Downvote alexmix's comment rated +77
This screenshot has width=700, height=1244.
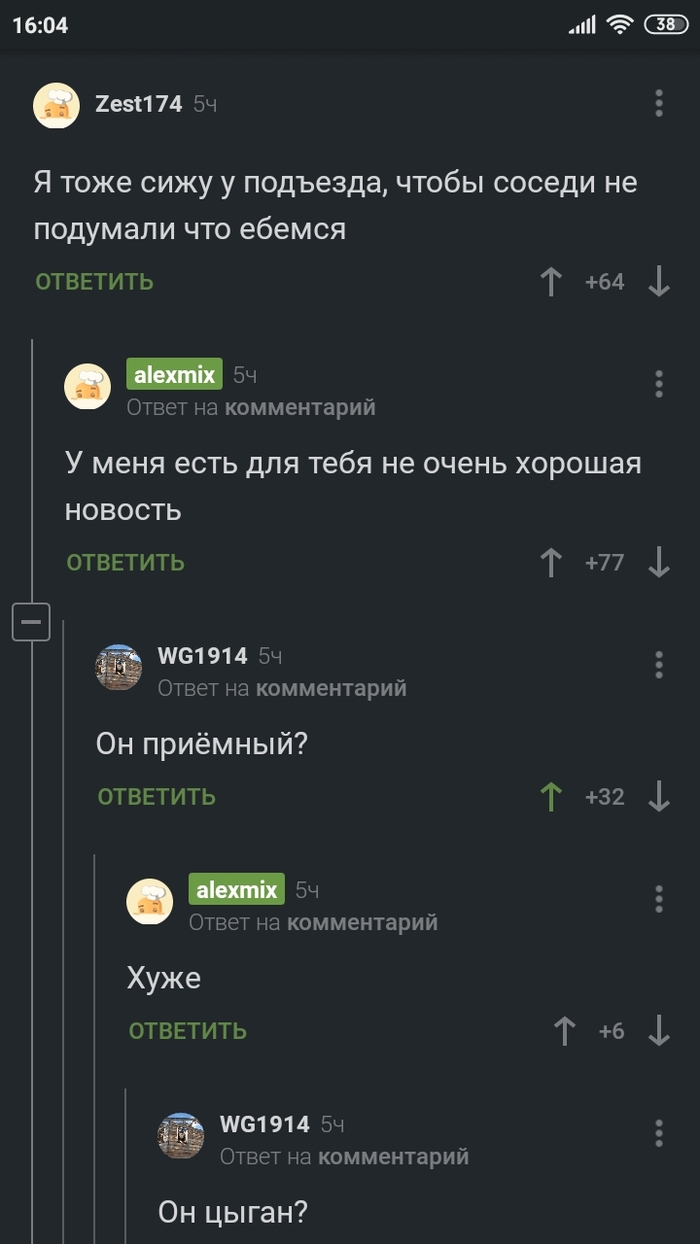658,563
